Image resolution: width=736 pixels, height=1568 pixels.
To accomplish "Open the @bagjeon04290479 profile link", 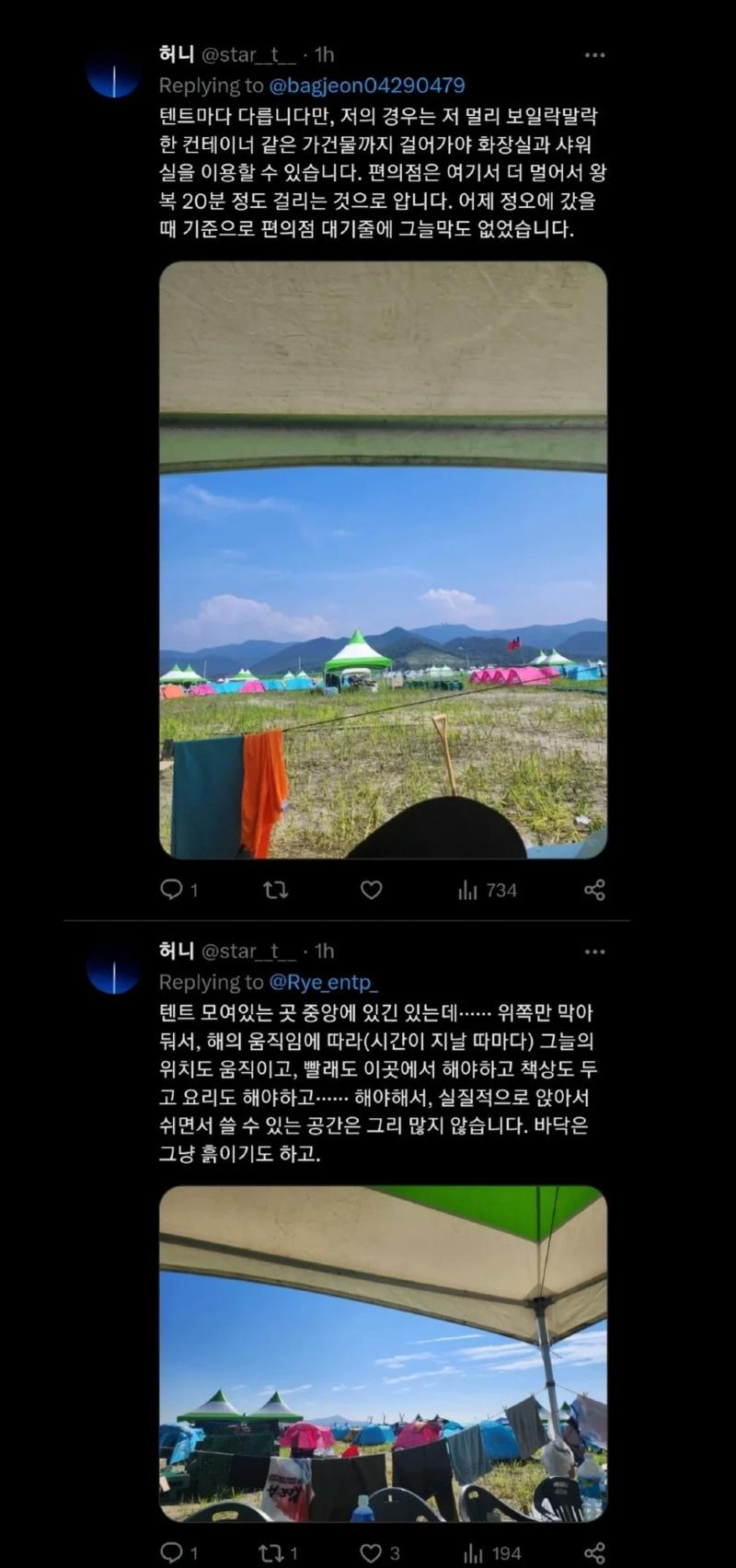I will (366, 86).
